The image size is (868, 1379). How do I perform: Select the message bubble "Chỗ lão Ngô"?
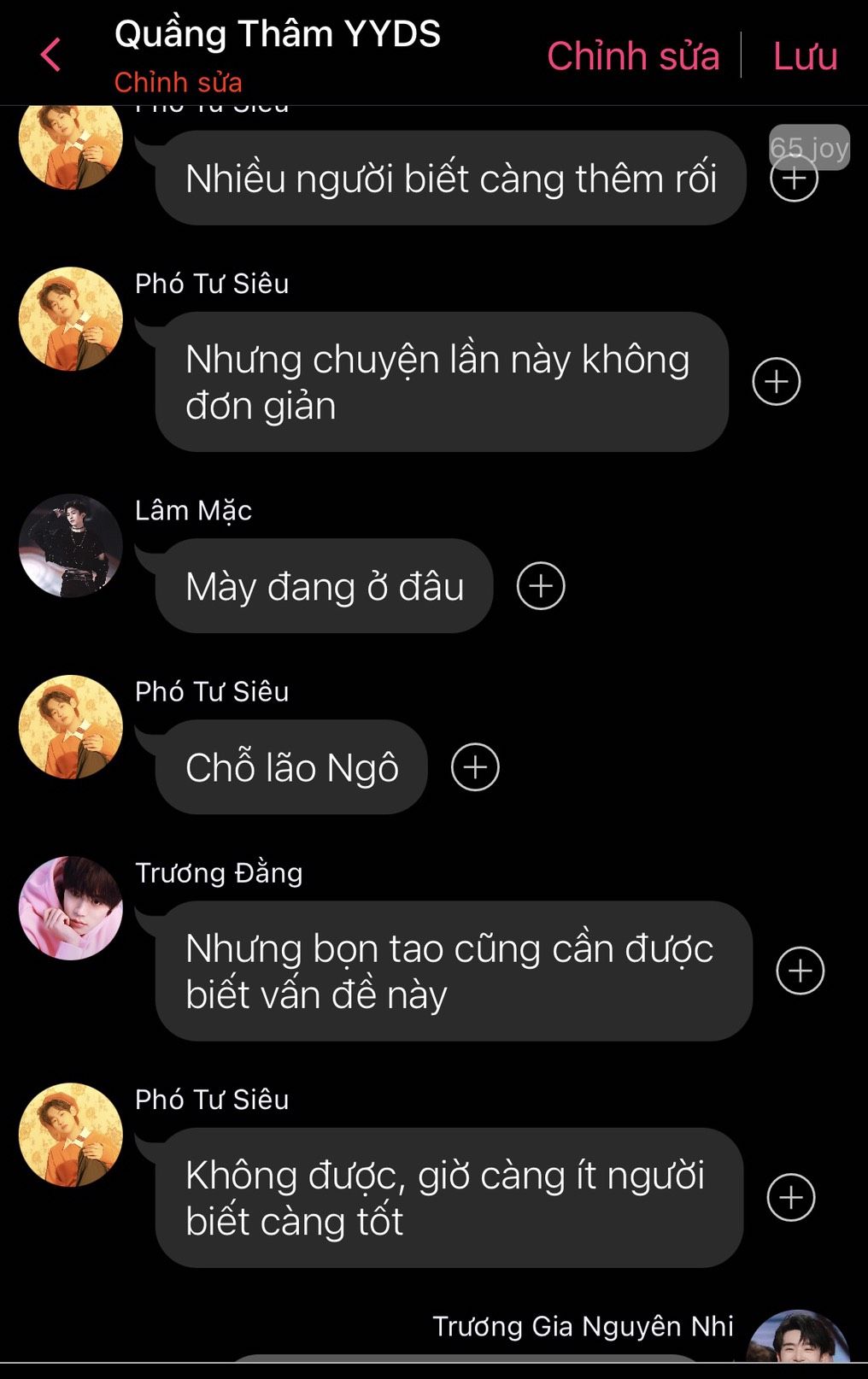[x=291, y=767]
